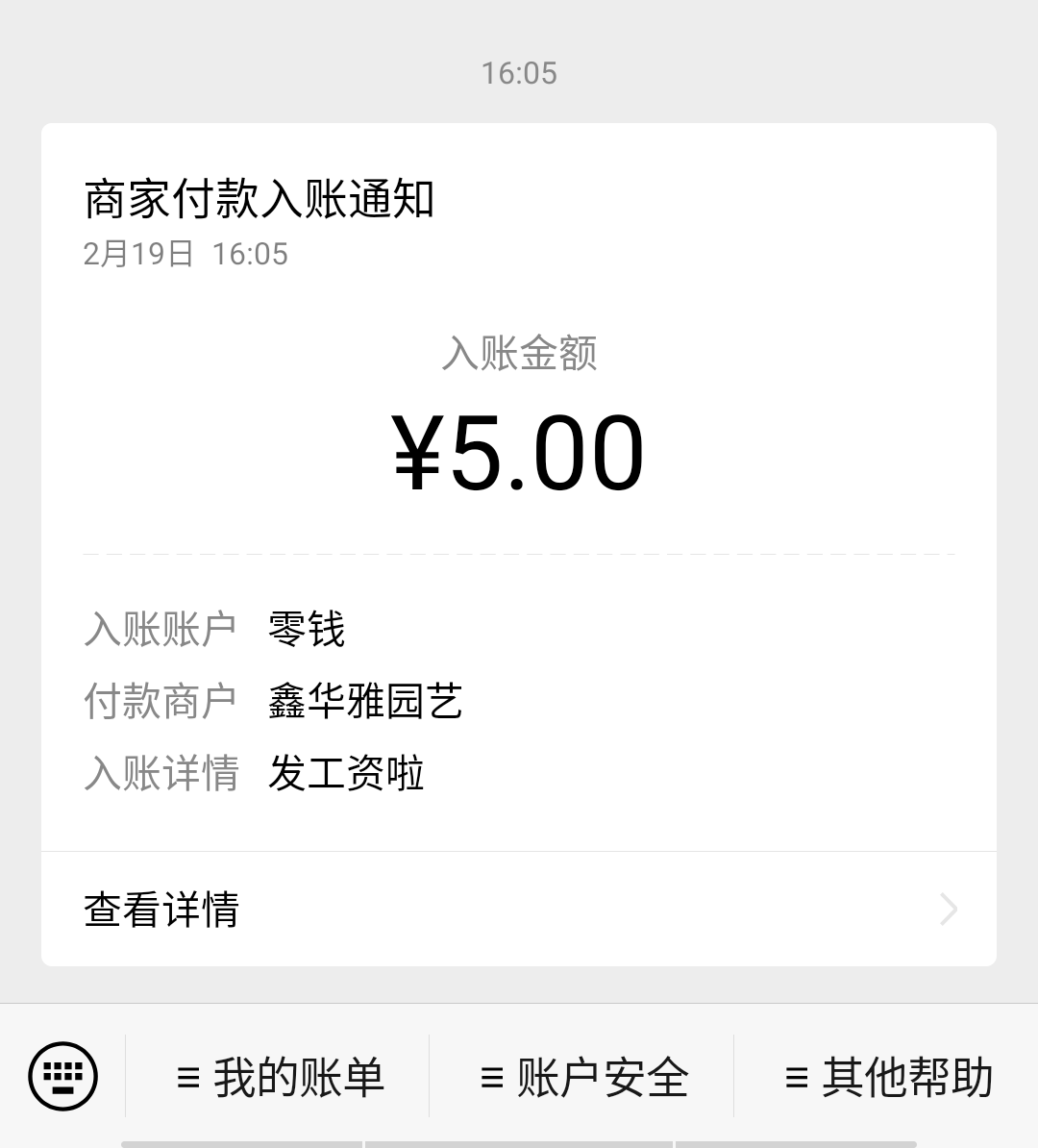Tap the 发工资啦 payment remark
The height and width of the screenshot is (1148, 1038).
[345, 774]
